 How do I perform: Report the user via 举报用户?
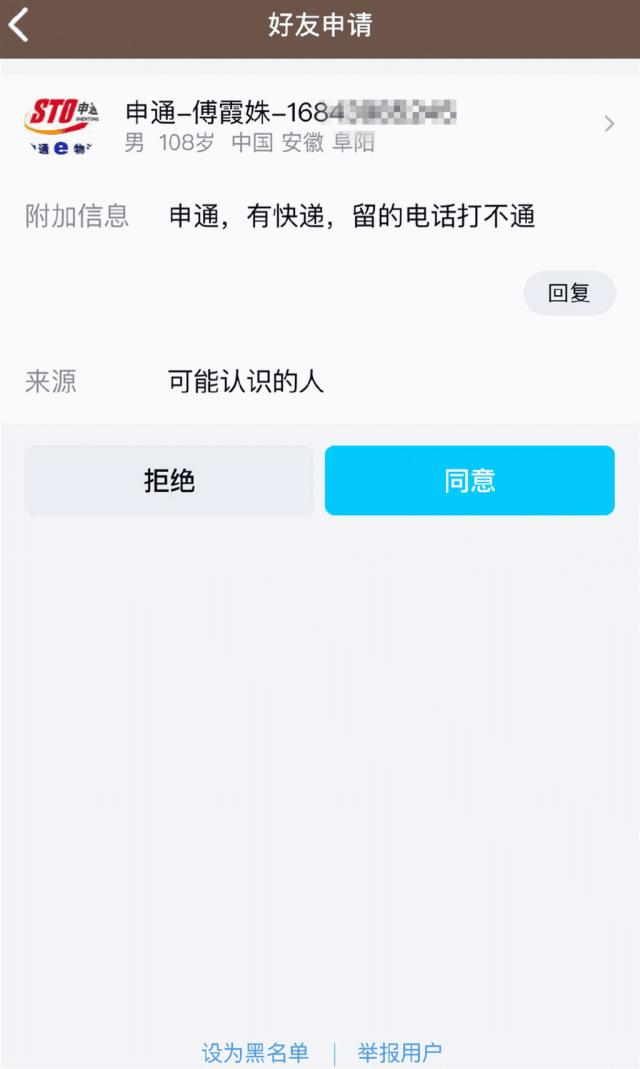click(399, 1053)
